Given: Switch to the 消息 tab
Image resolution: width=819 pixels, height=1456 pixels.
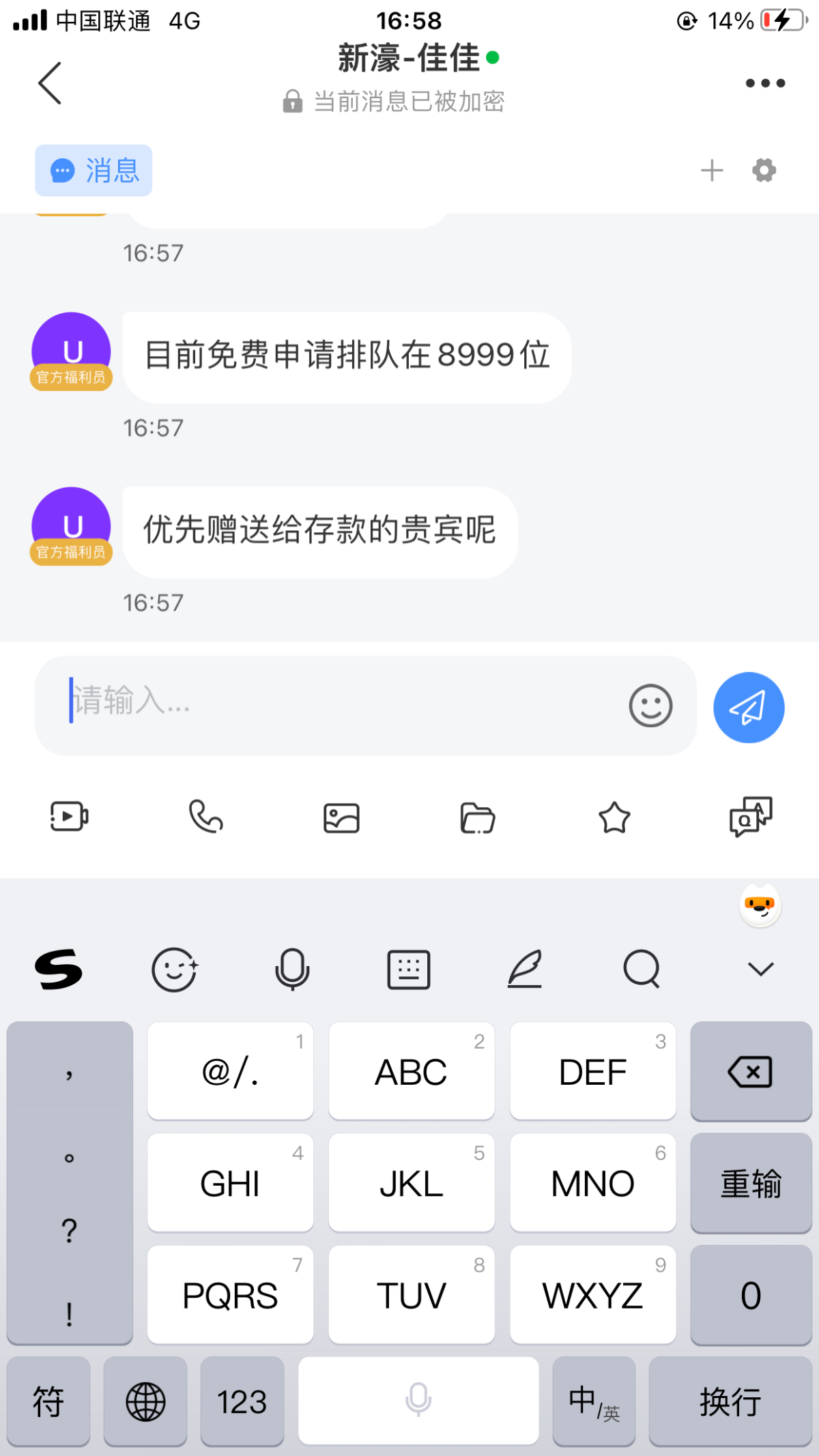Looking at the screenshot, I should coord(94,171).
